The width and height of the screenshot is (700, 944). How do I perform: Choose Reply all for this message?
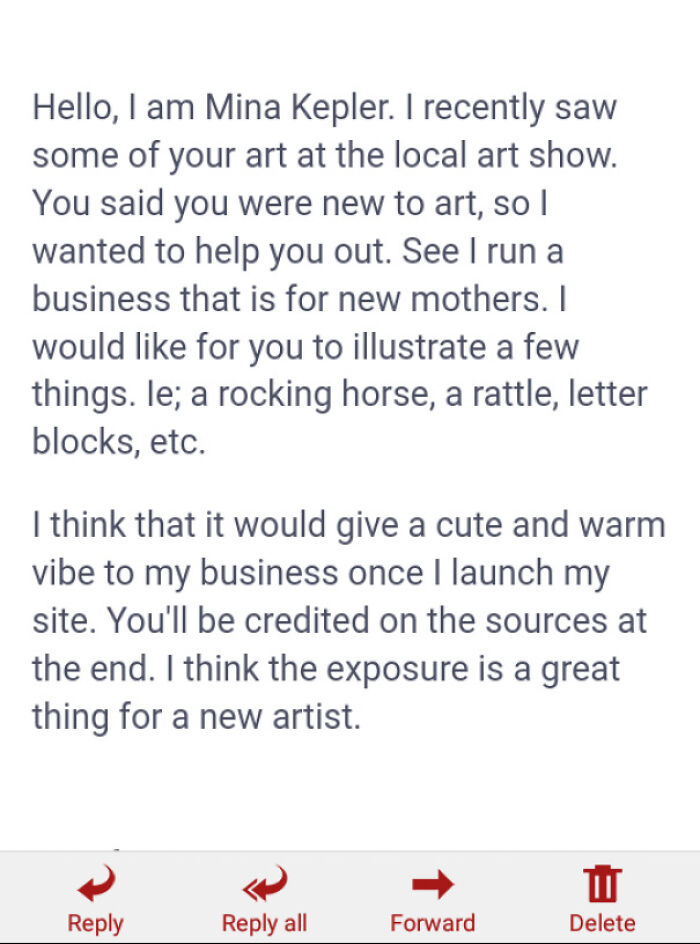pos(264,898)
